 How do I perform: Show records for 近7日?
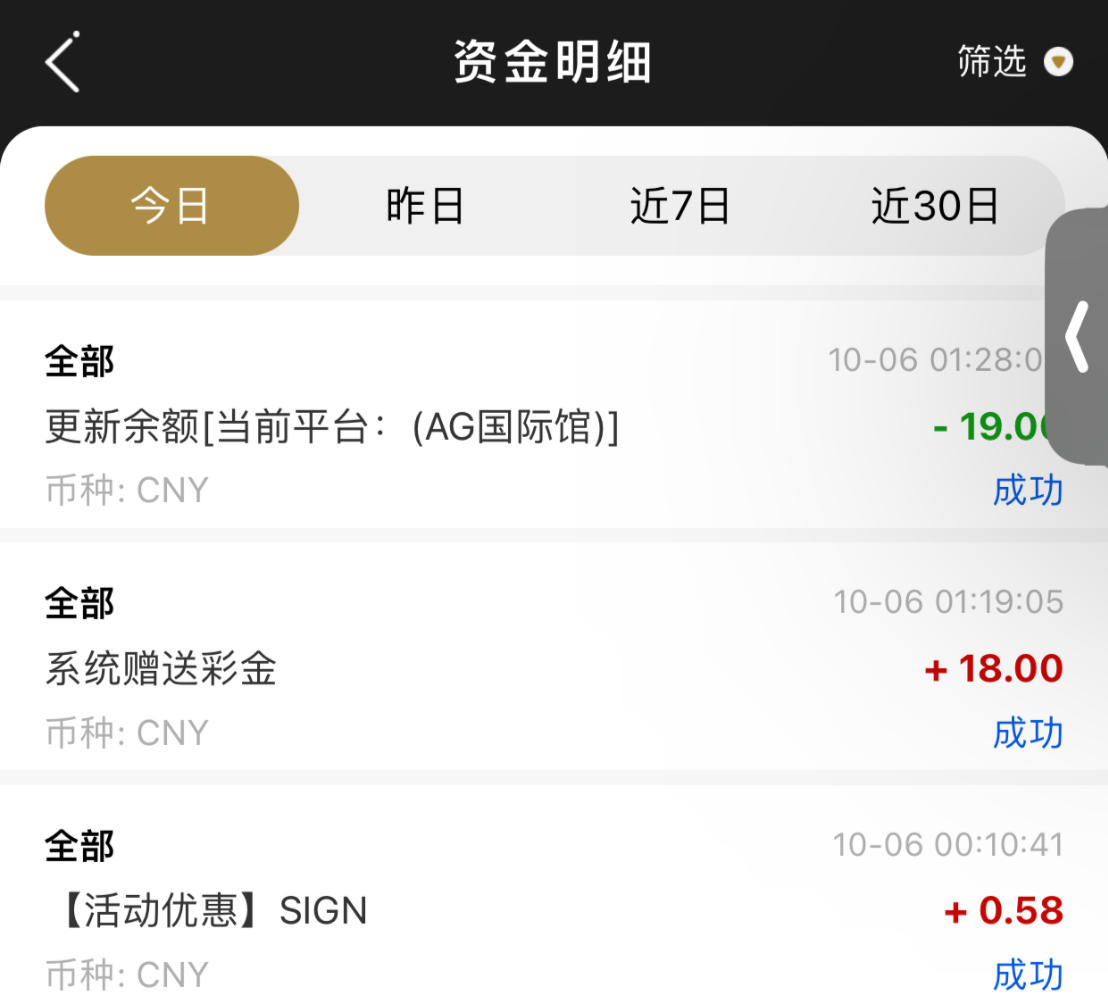(x=680, y=206)
